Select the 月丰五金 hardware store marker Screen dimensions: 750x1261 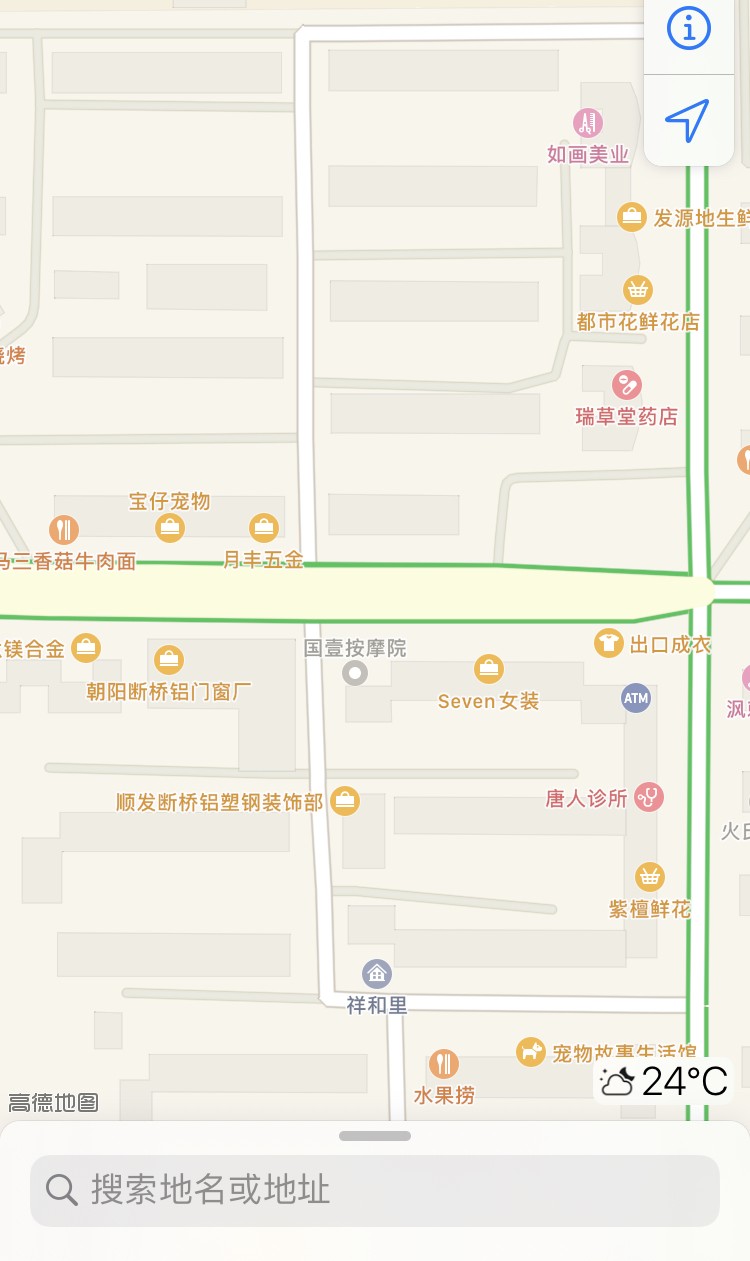(x=263, y=527)
